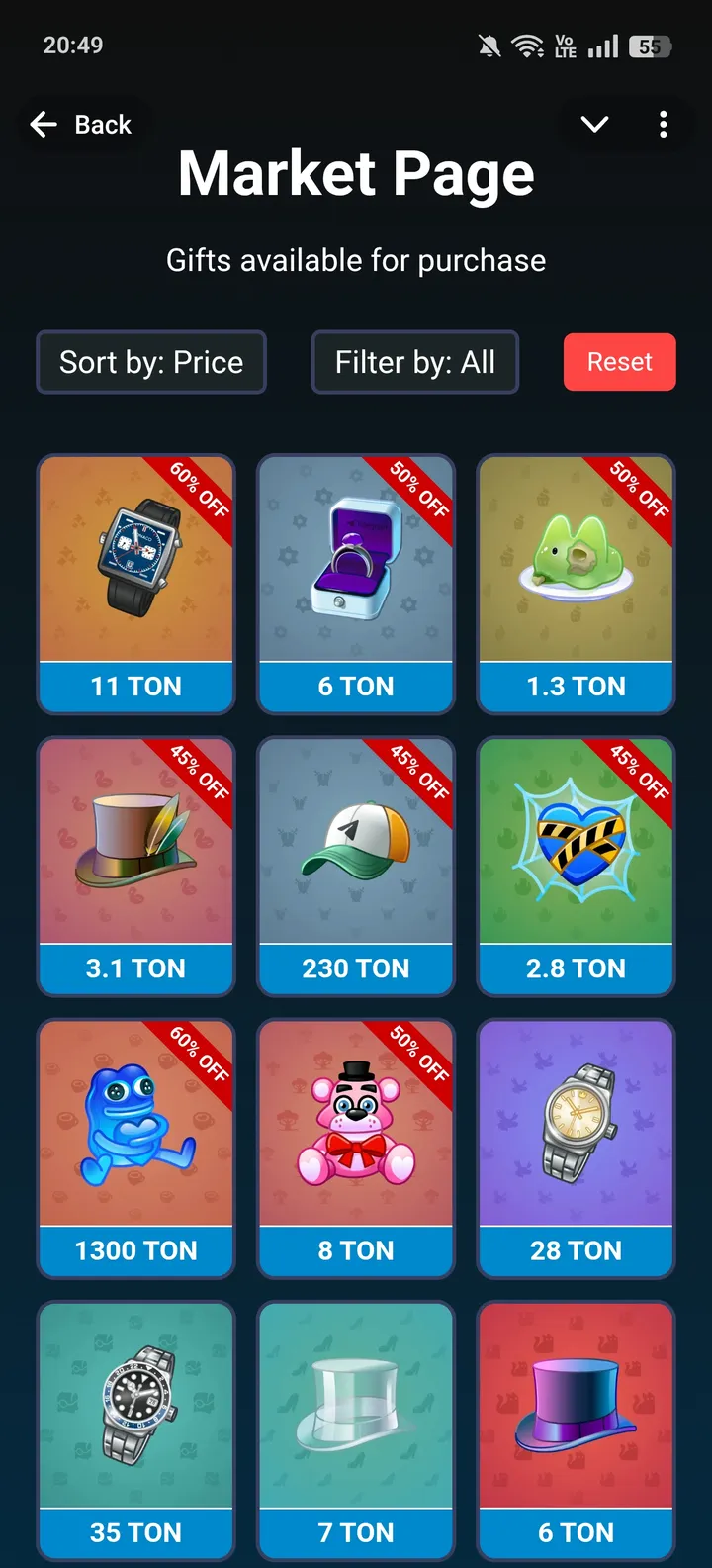
Task: Open the Sort by Price dropdown
Action: click(x=150, y=362)
